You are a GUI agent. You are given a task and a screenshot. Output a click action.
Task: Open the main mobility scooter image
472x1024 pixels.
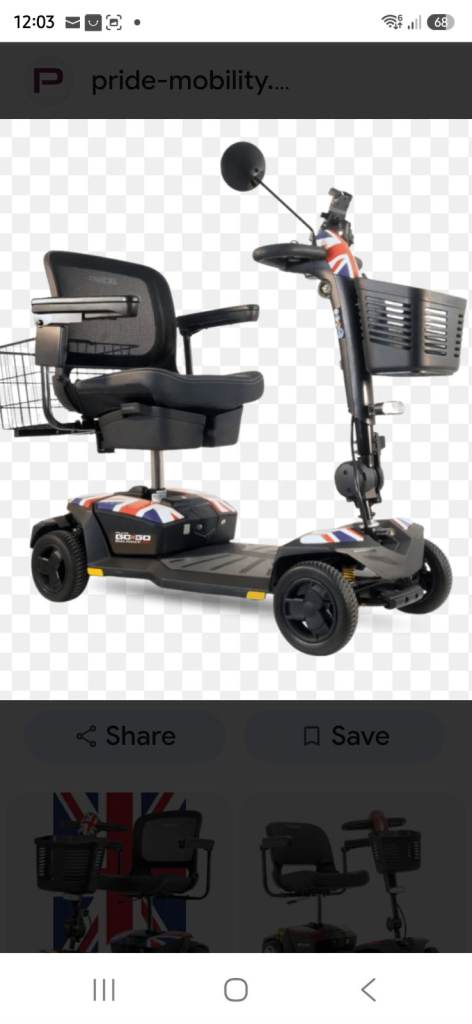point(236,409)
